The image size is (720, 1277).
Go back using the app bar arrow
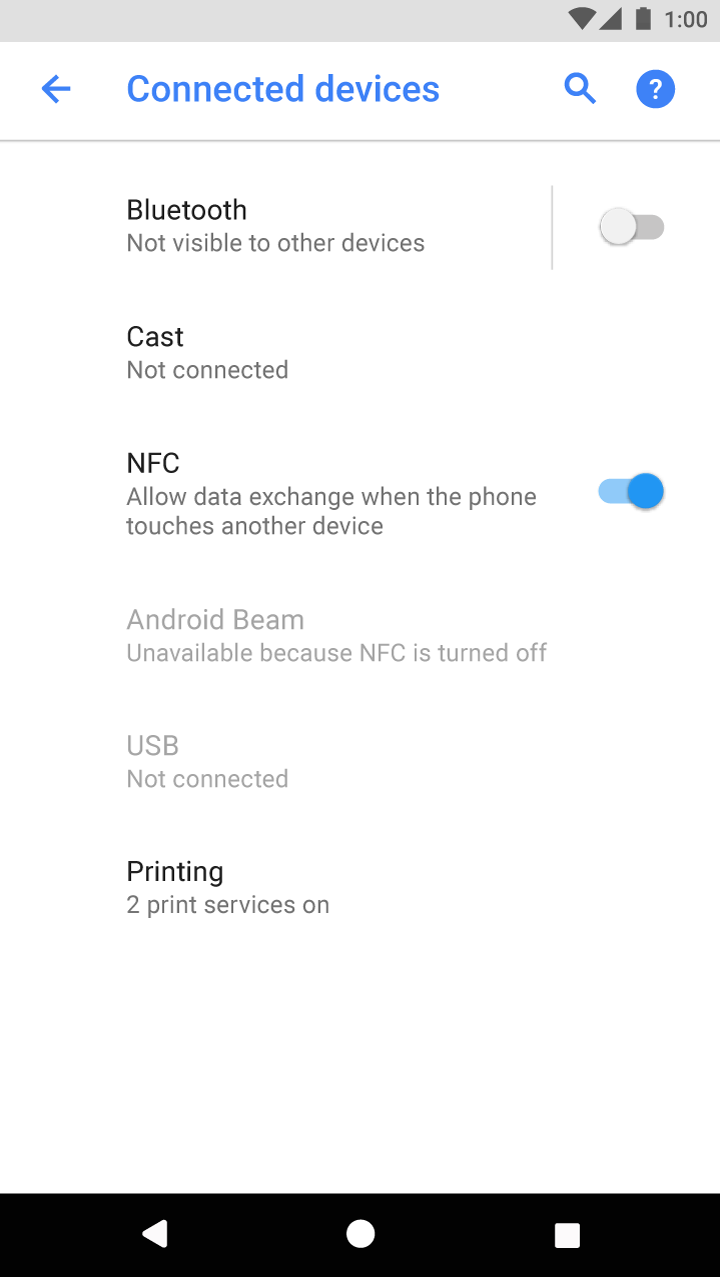tap(56, 90)
